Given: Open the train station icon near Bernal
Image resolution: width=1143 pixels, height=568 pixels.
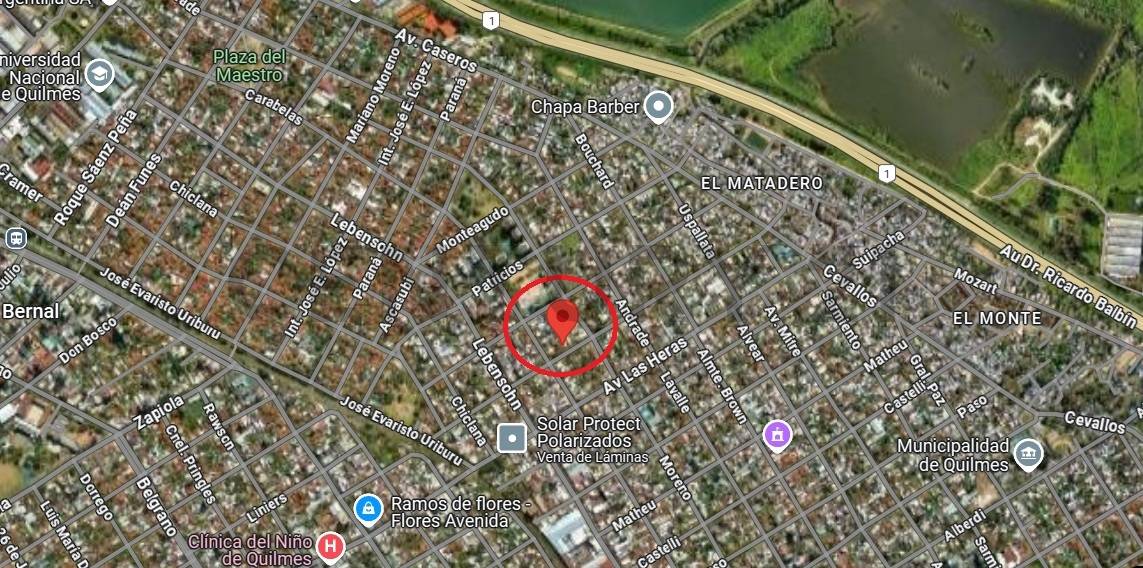Looking at the screenshot, I should [x=15, y=238].
